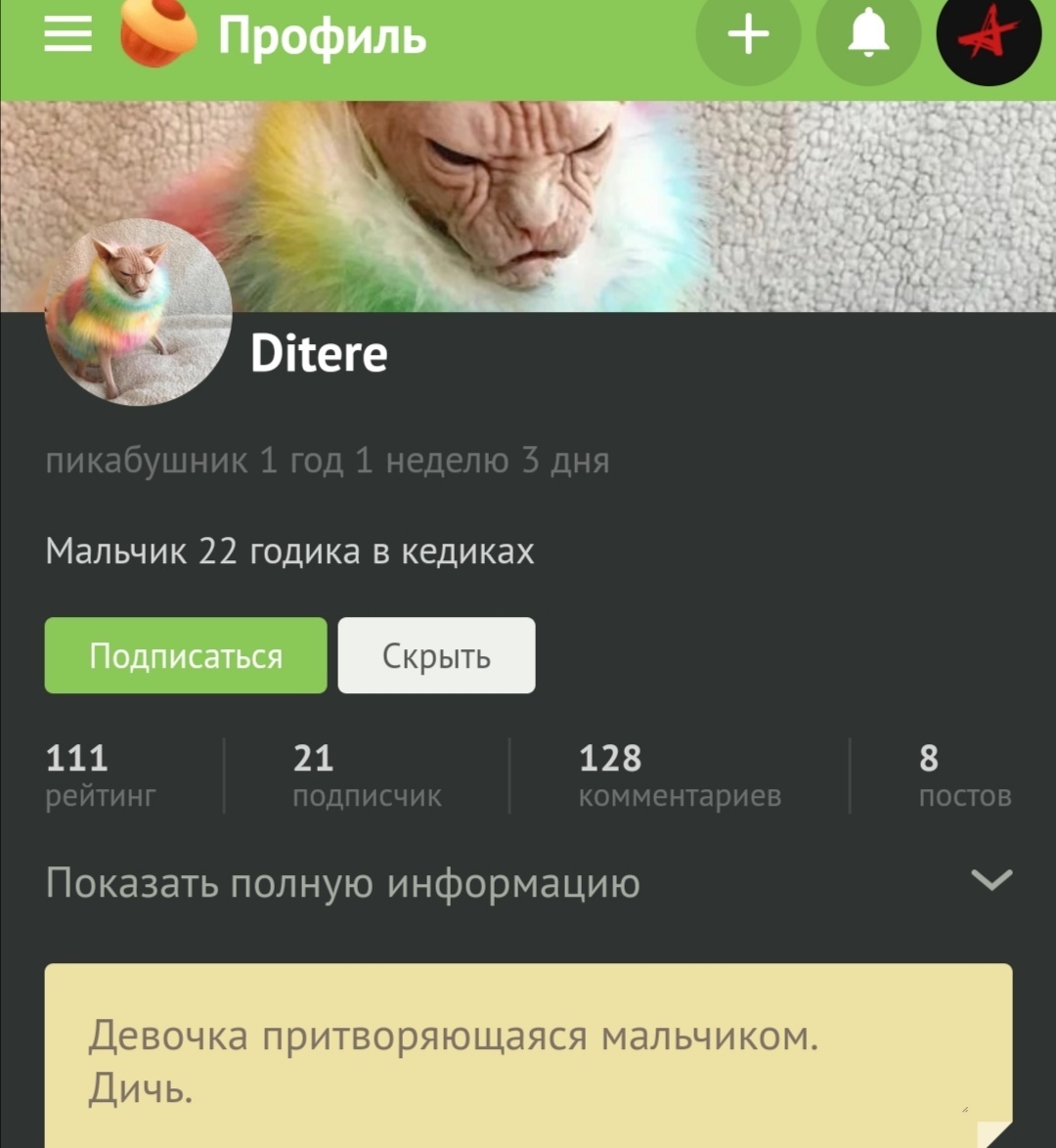View Ditere's 8 постов
The image size is (1056, 1148).
coord(963,775)
